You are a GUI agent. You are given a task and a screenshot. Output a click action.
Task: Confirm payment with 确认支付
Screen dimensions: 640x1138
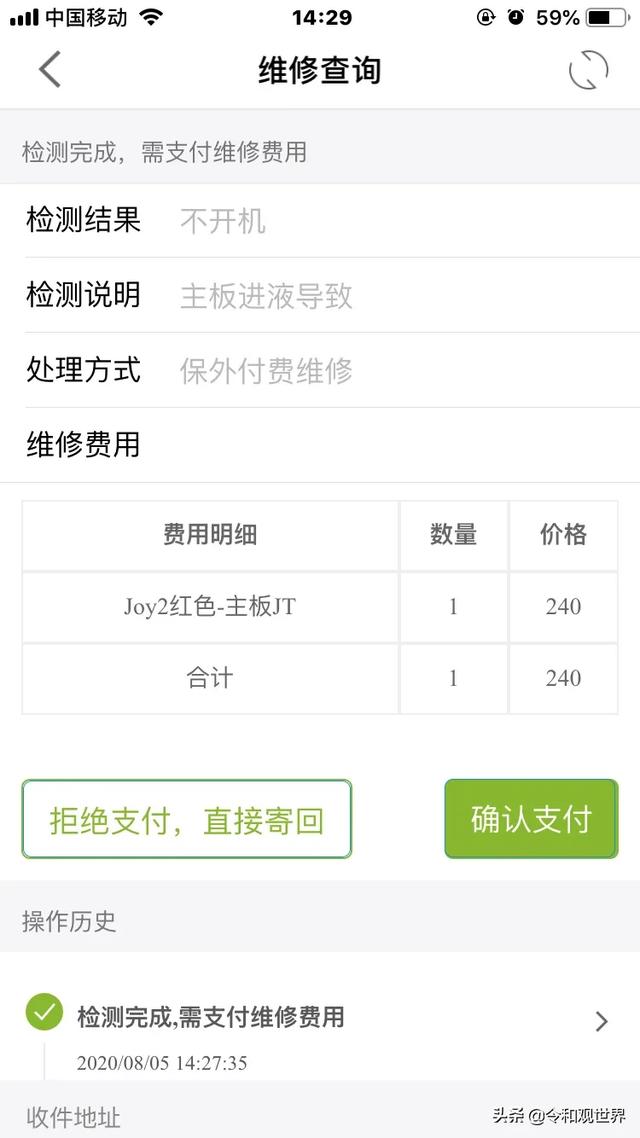pos(531,819)
